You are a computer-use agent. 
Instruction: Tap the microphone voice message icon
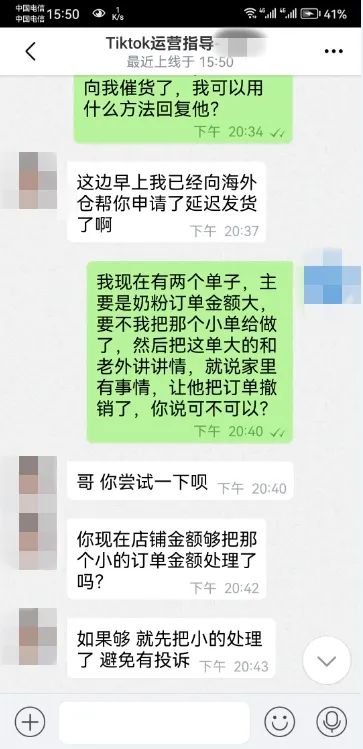331,721
